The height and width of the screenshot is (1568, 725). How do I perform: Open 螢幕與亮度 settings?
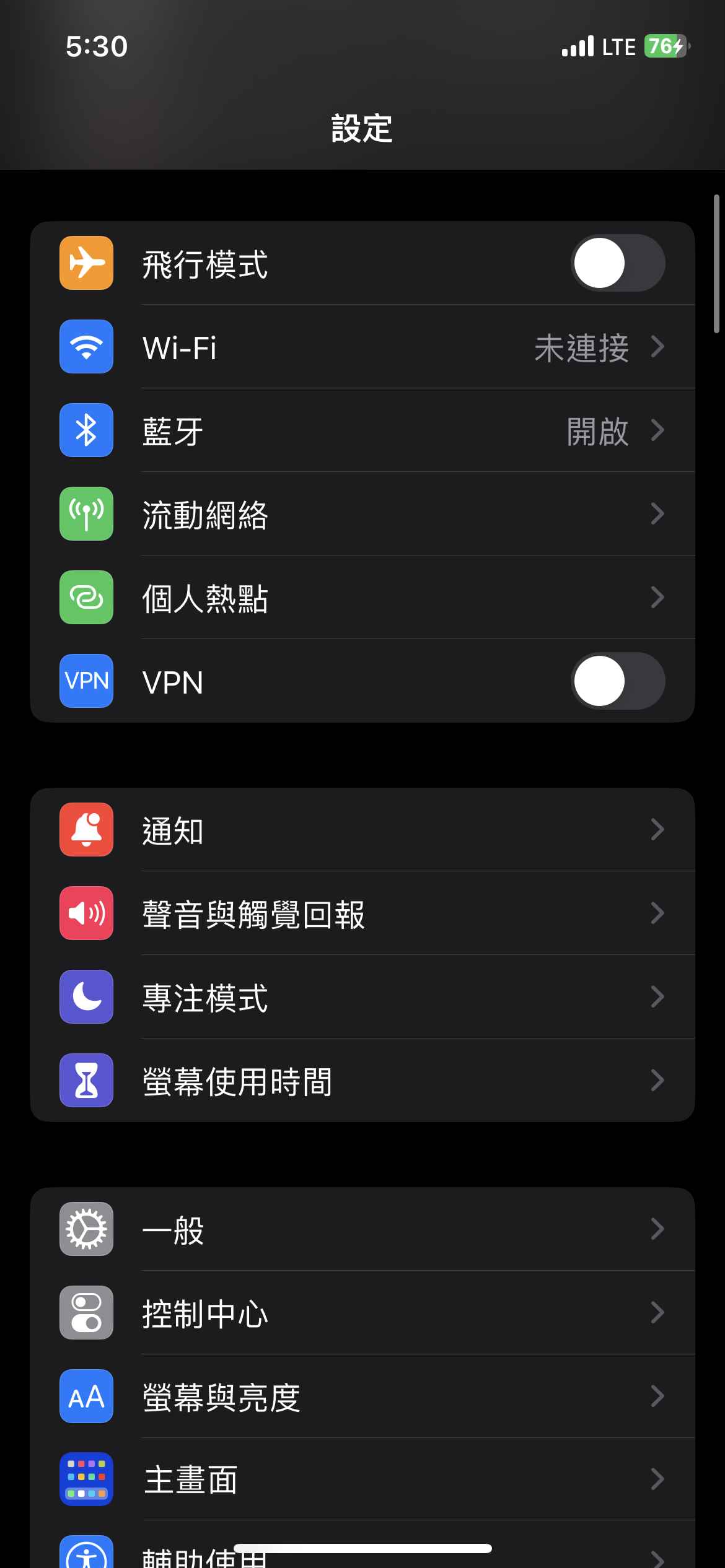(x=362, y=1396)
